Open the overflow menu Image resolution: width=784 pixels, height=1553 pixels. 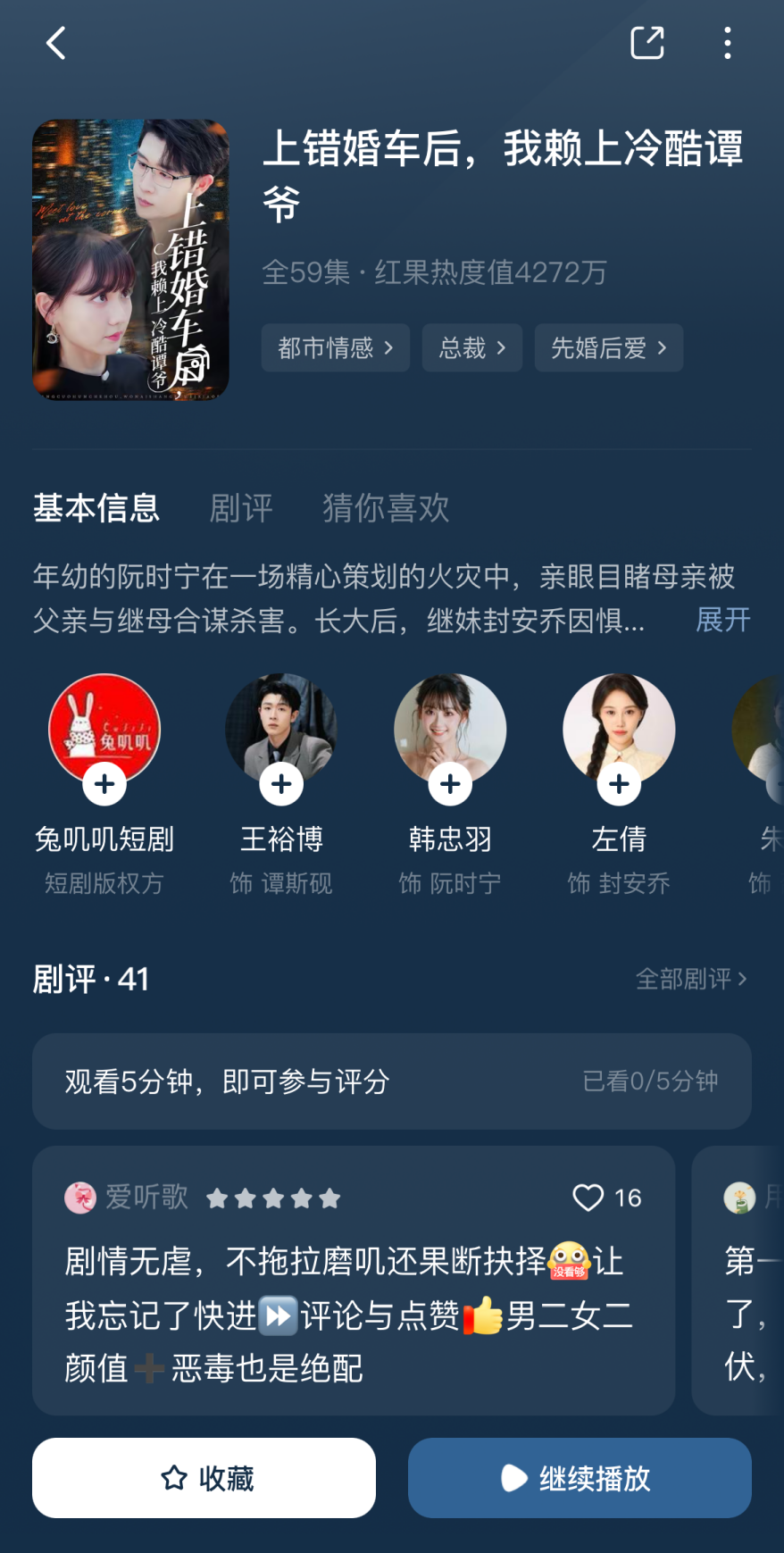pyautogui.click(x=728, y=43)
